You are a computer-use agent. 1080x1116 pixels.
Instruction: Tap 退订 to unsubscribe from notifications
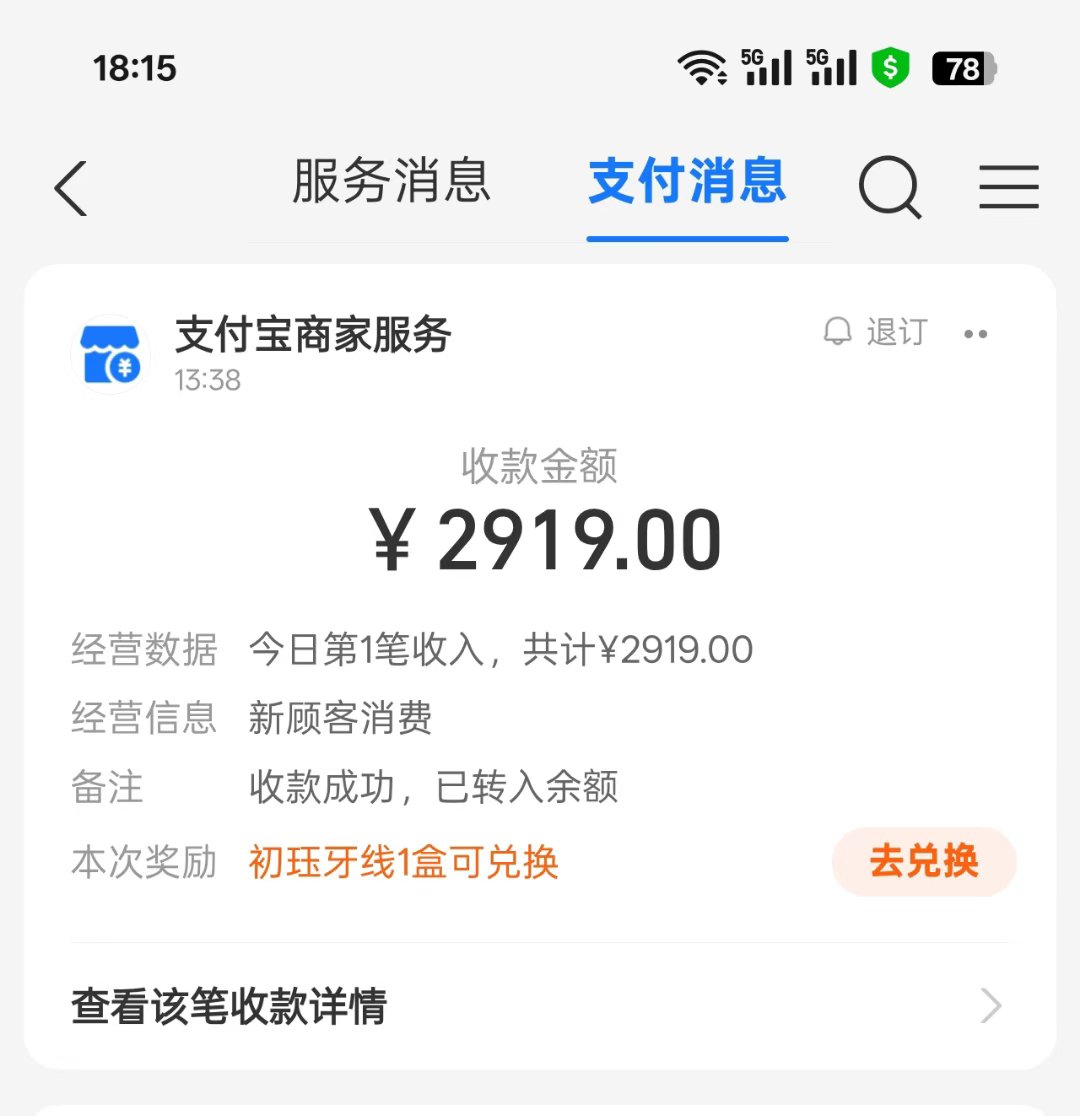[x=876, y=332]
